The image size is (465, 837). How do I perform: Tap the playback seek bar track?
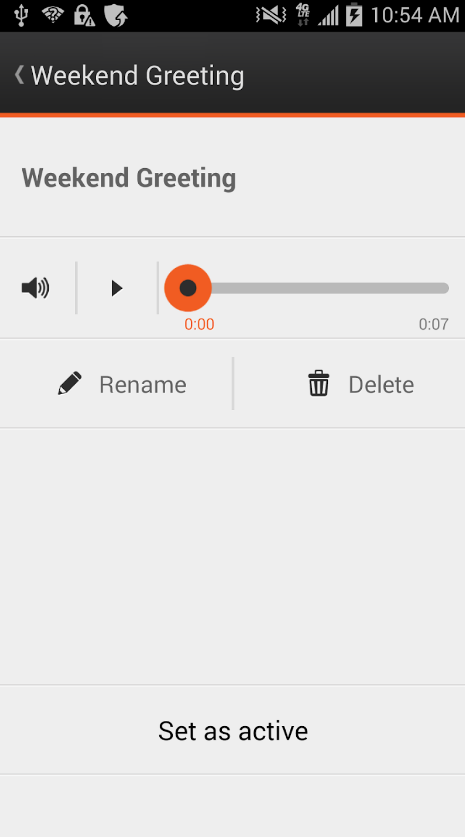click(306, 288)
